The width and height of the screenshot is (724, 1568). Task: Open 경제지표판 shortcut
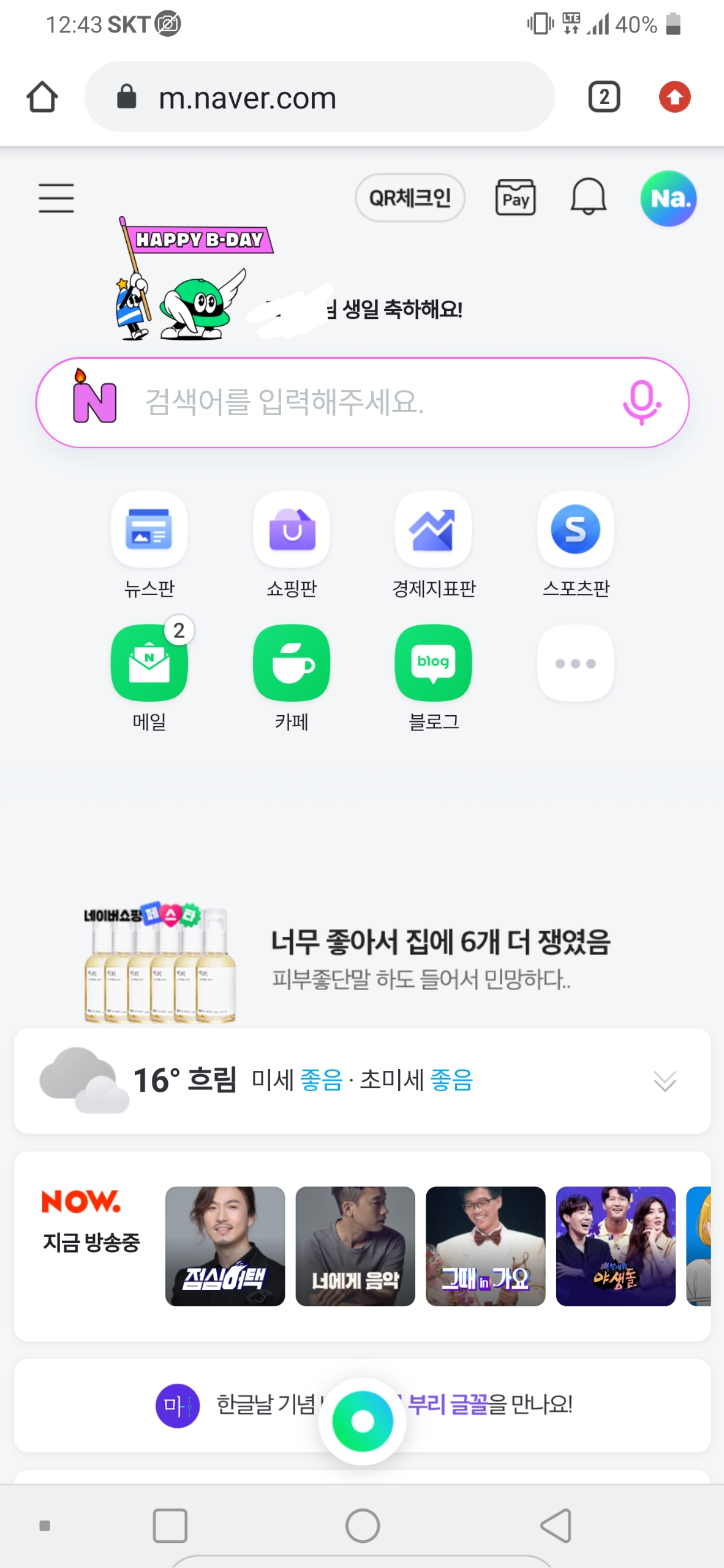[434, 545]
